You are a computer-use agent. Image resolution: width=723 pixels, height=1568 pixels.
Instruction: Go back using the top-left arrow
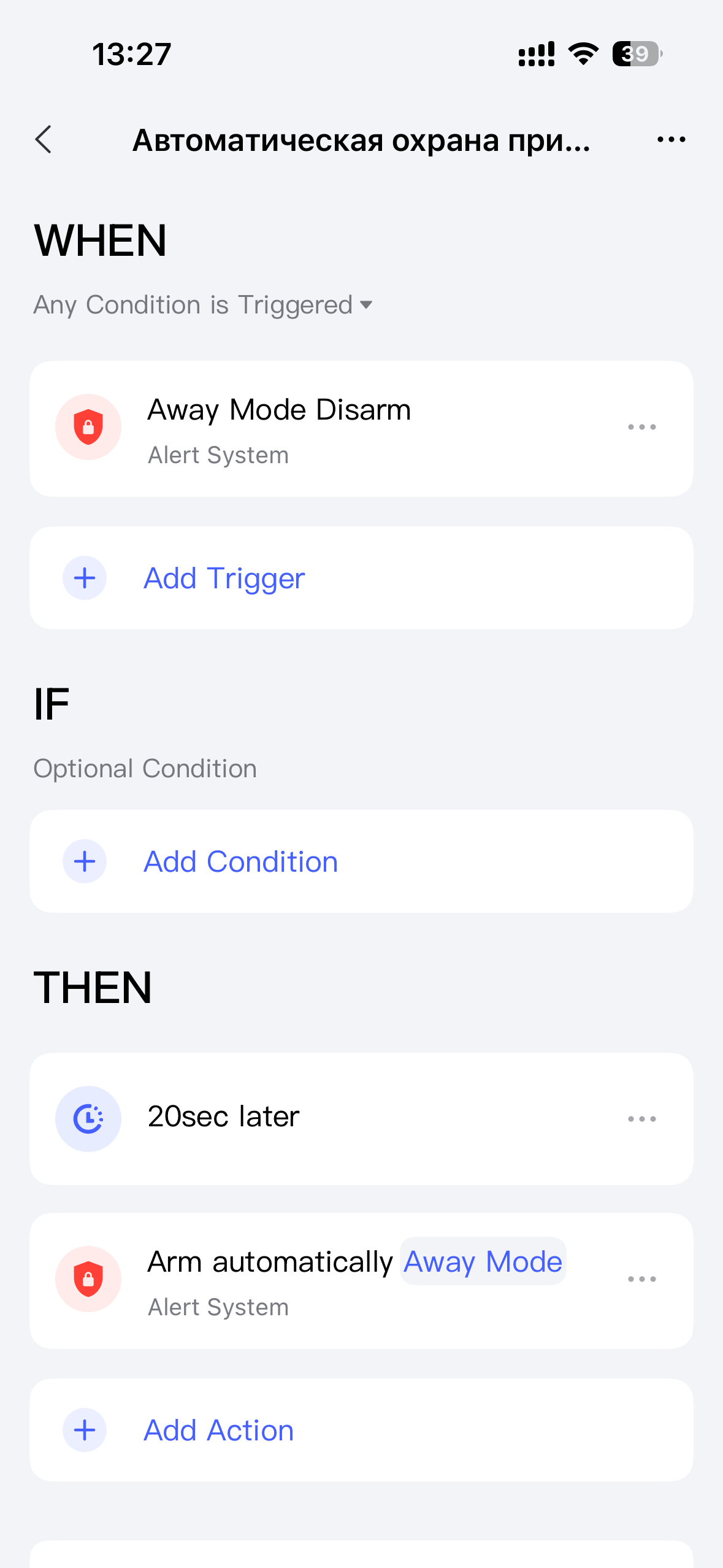tap(44, 140)
